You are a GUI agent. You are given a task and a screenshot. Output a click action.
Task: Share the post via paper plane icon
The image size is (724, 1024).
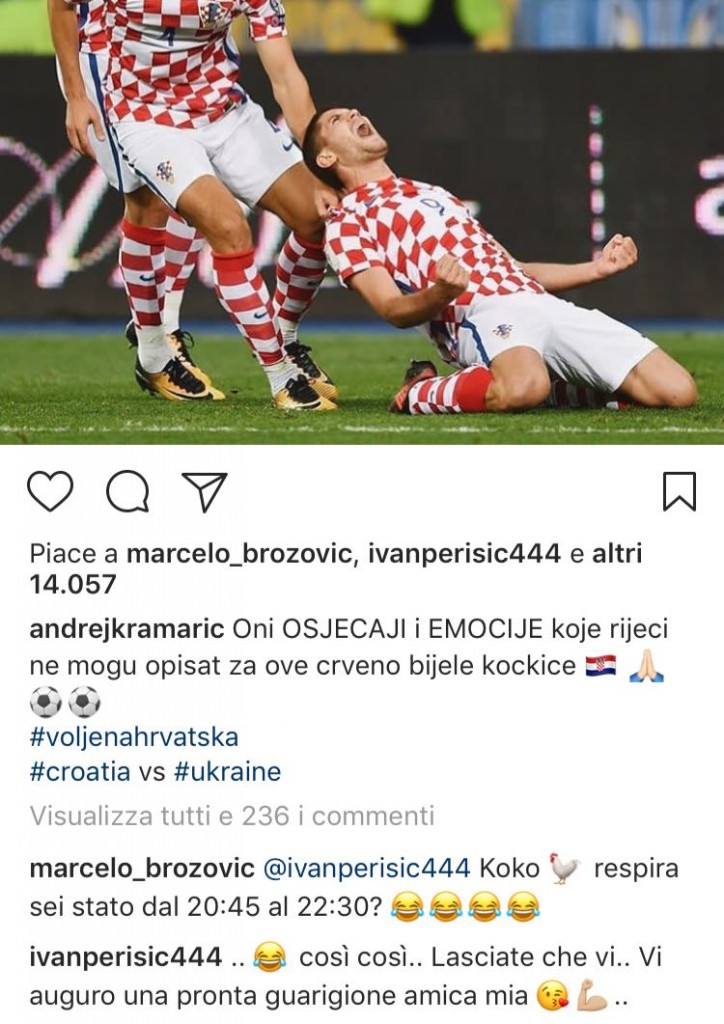(x=204, y=492)
